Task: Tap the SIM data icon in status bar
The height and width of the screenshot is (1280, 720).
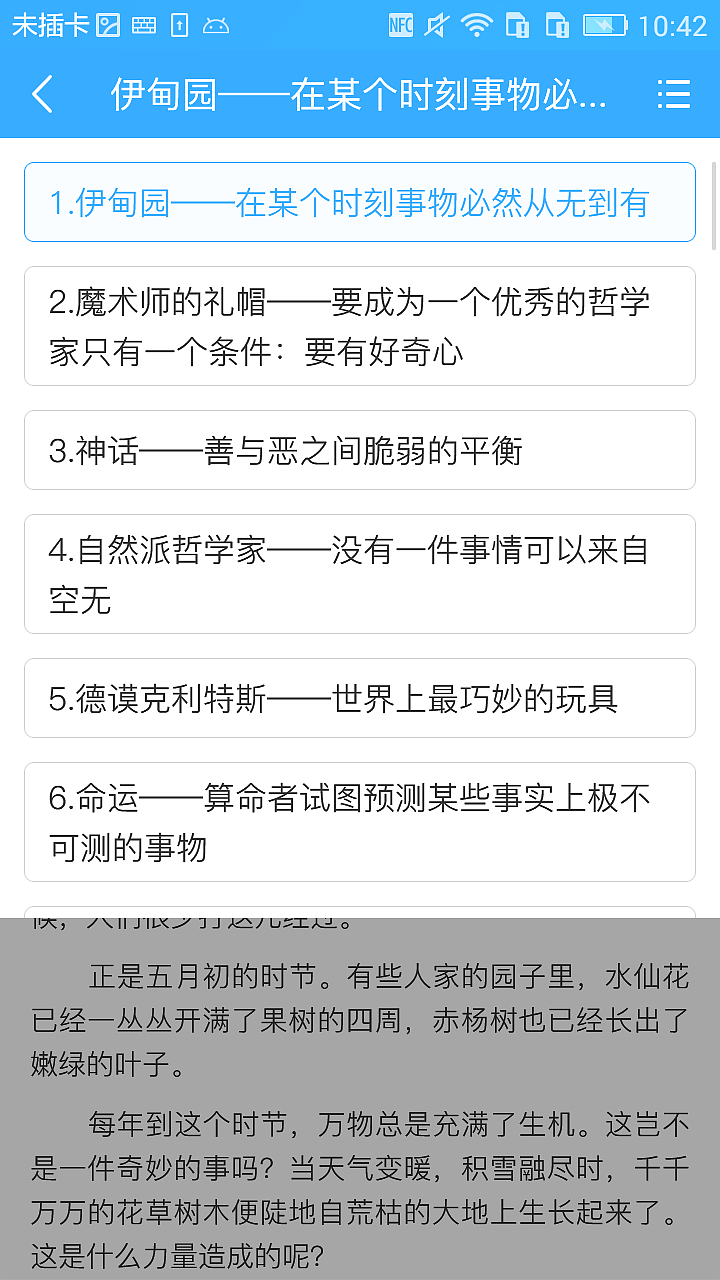Action: pos(518,27)
